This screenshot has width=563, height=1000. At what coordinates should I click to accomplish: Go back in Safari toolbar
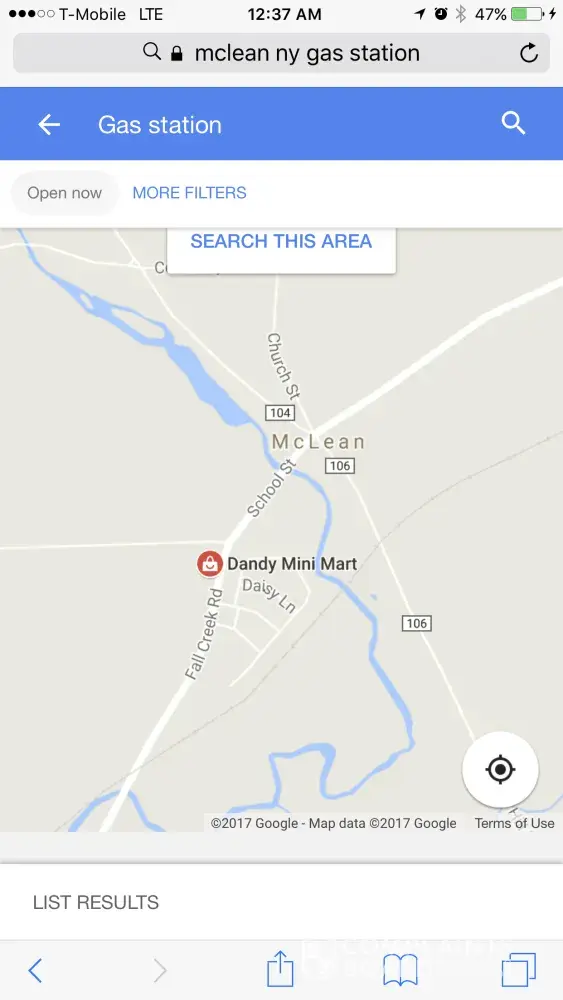[35, 971]
